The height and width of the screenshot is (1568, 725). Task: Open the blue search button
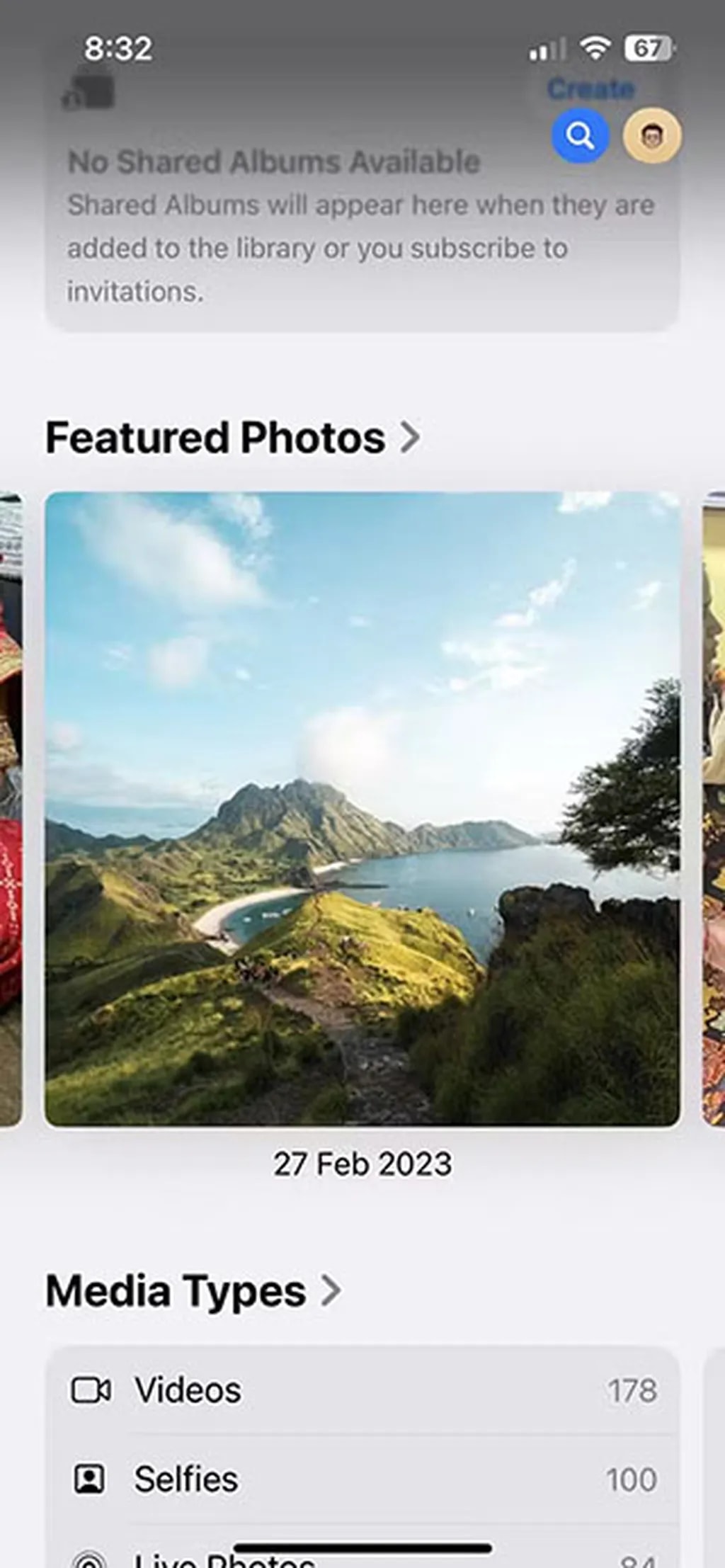tap(580, 135)
